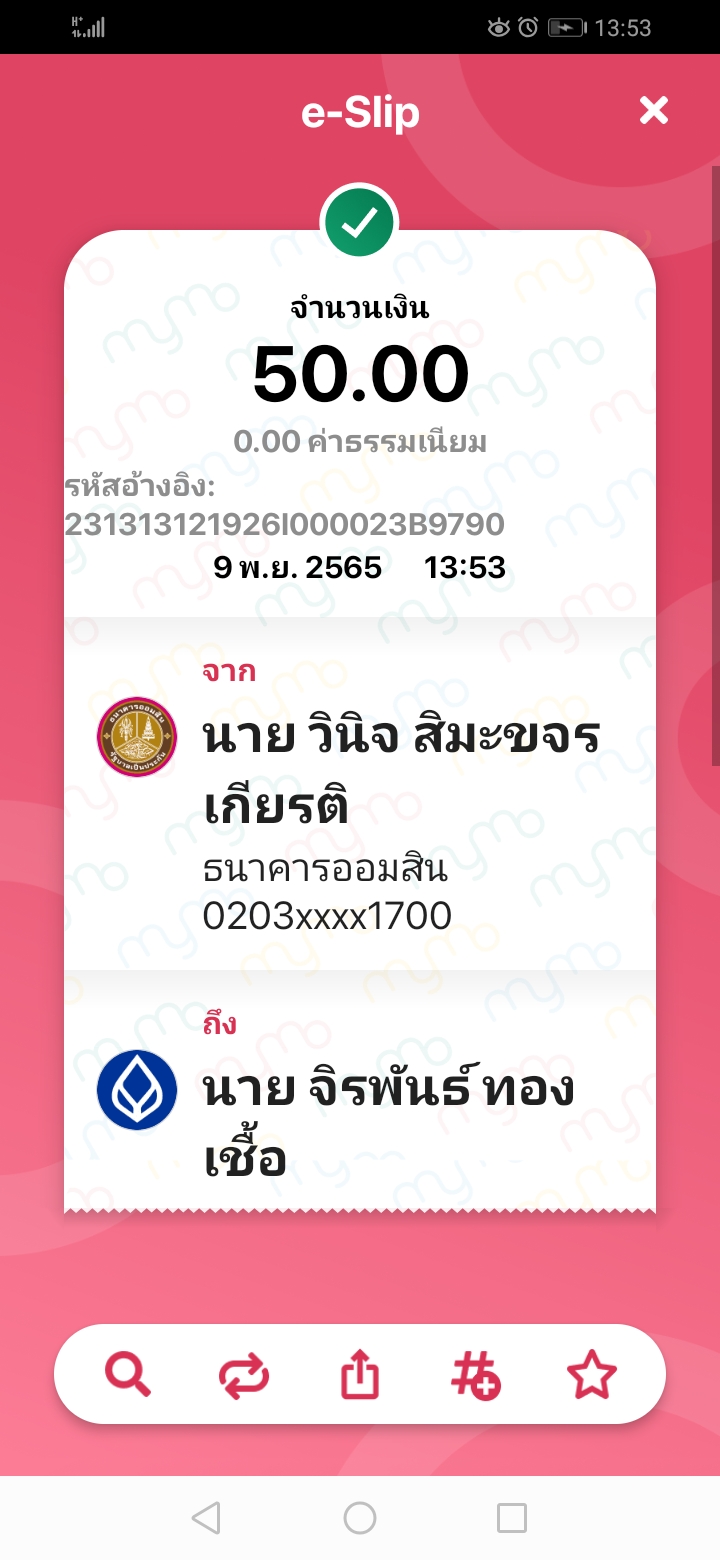Share the e-Slip
The height and width of the screenshot is (1560, 720).
[360, 1375]
